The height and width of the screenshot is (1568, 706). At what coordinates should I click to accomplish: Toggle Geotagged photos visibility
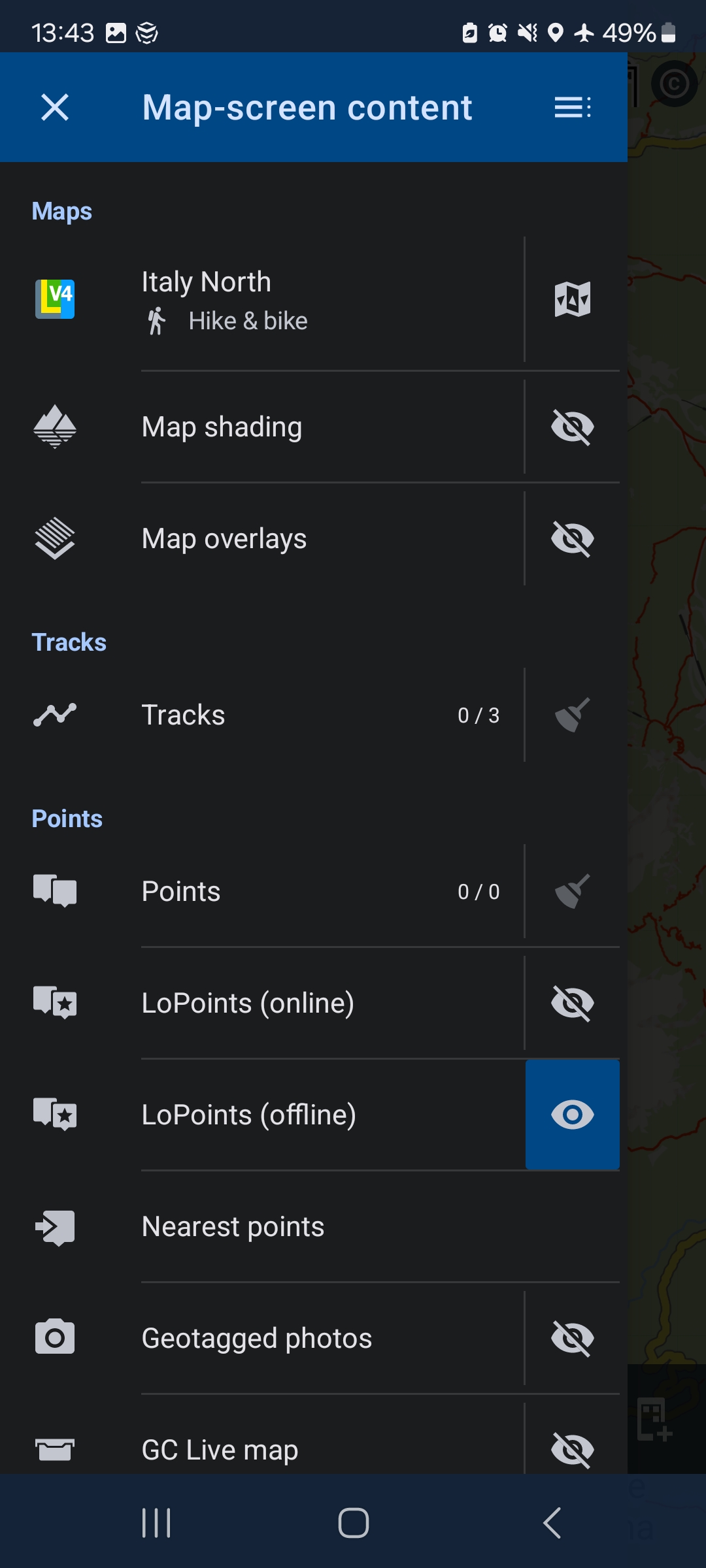573,1338
